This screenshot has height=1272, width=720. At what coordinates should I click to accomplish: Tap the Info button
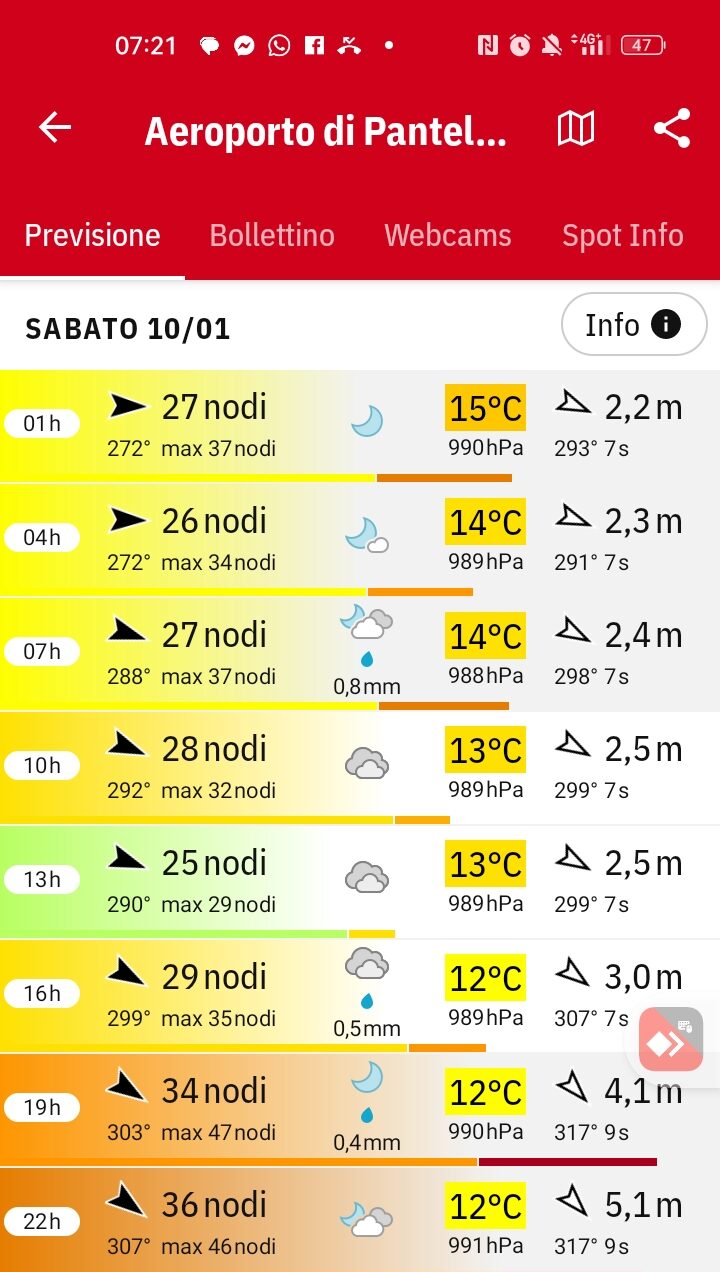pyautogui.click(x=634, y=325)
